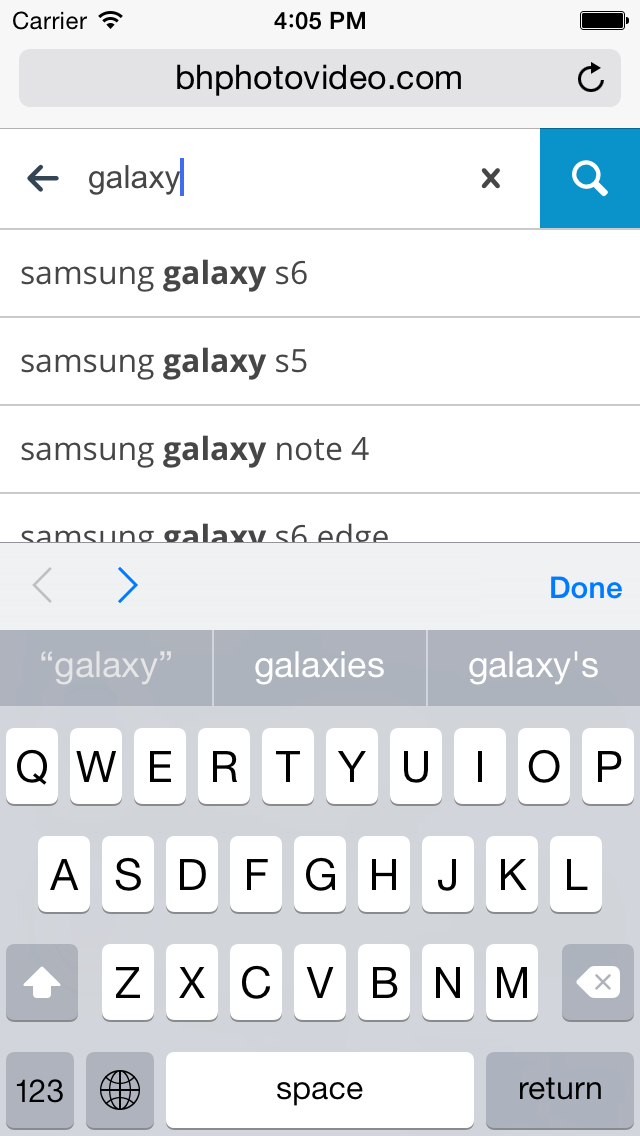
Task: Tap Done above the keyboard
Action: click(585, 587)
